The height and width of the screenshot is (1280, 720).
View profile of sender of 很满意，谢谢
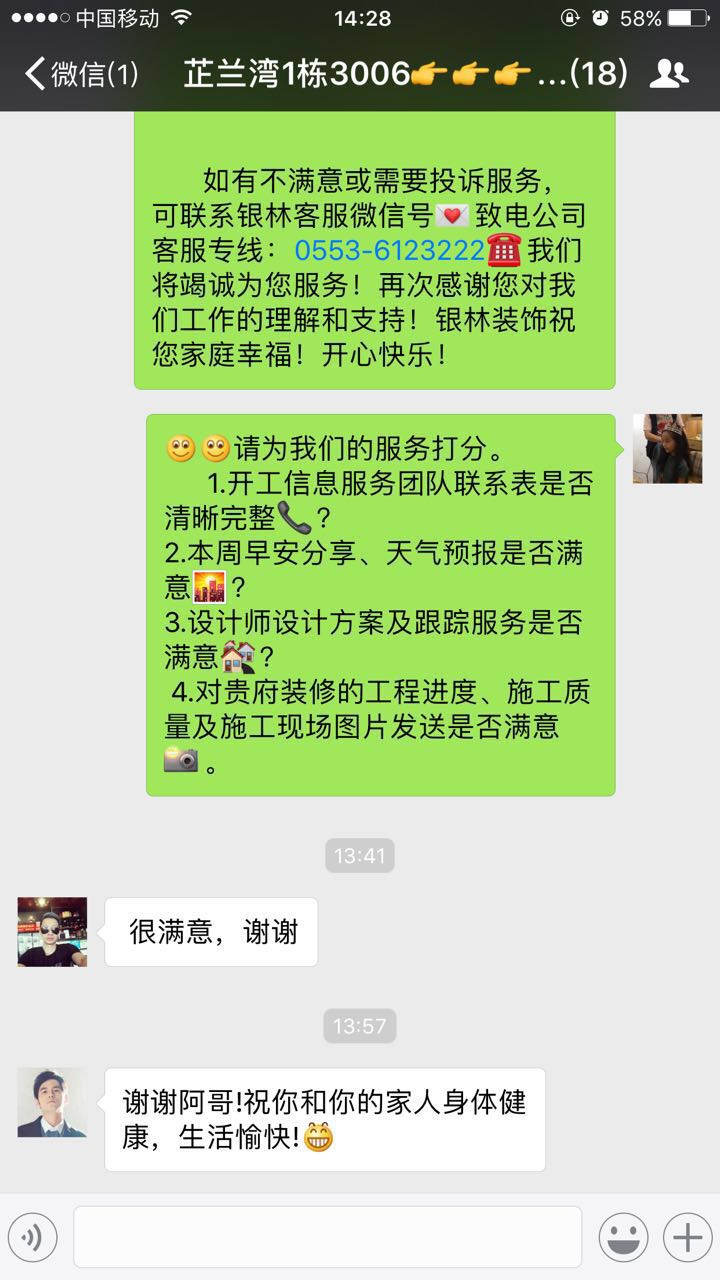click(52, 932)
